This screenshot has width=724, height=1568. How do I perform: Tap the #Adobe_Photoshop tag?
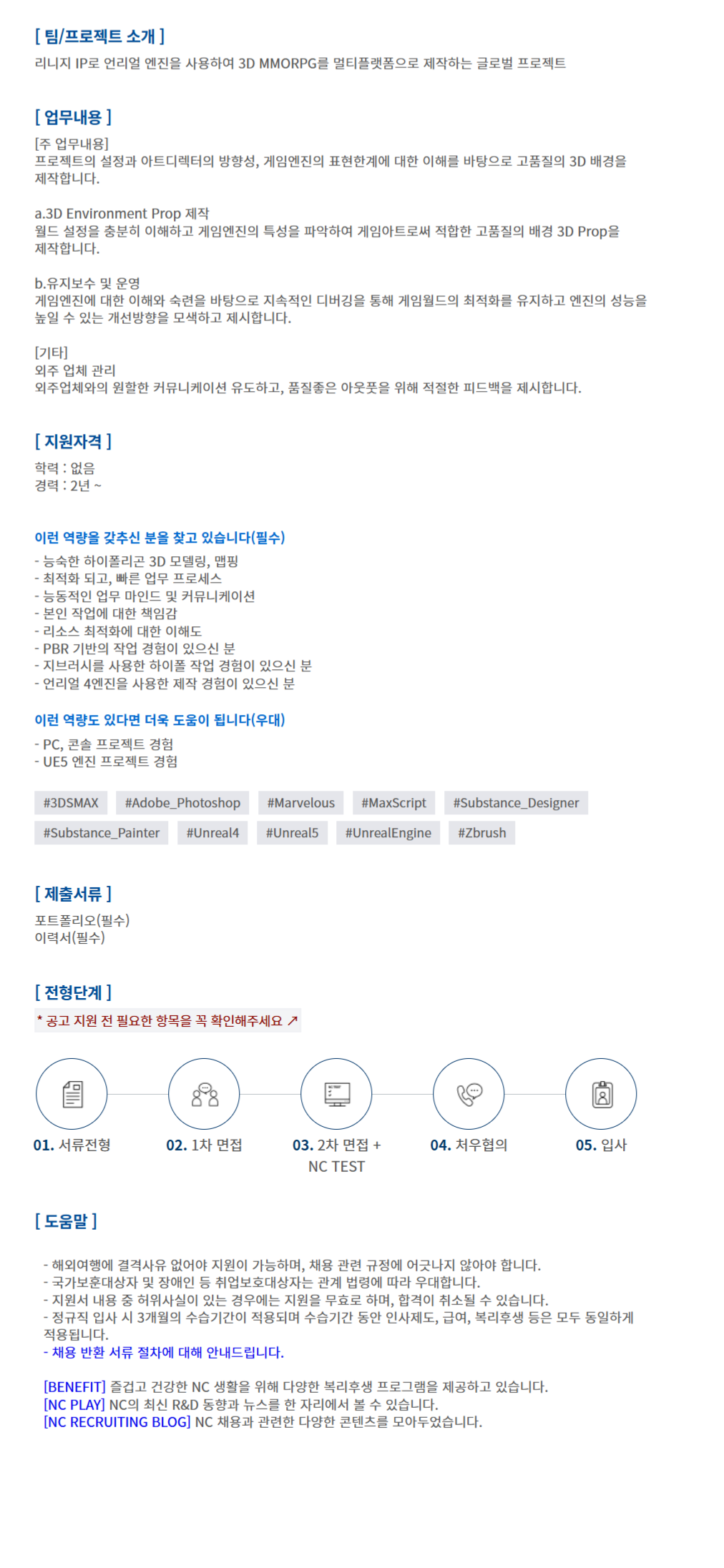(182, 803)
